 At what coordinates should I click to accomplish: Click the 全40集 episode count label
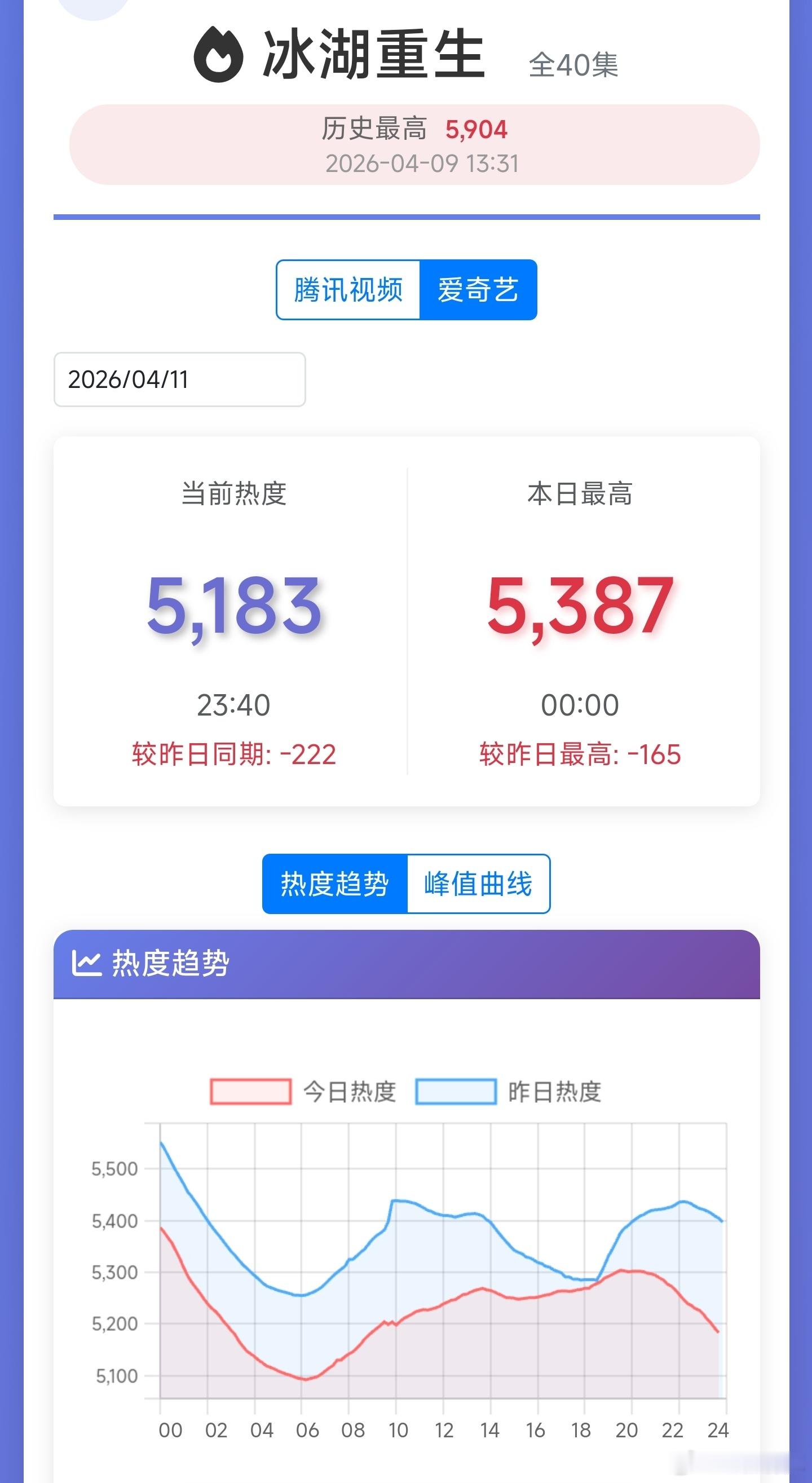tap(573, 65)
